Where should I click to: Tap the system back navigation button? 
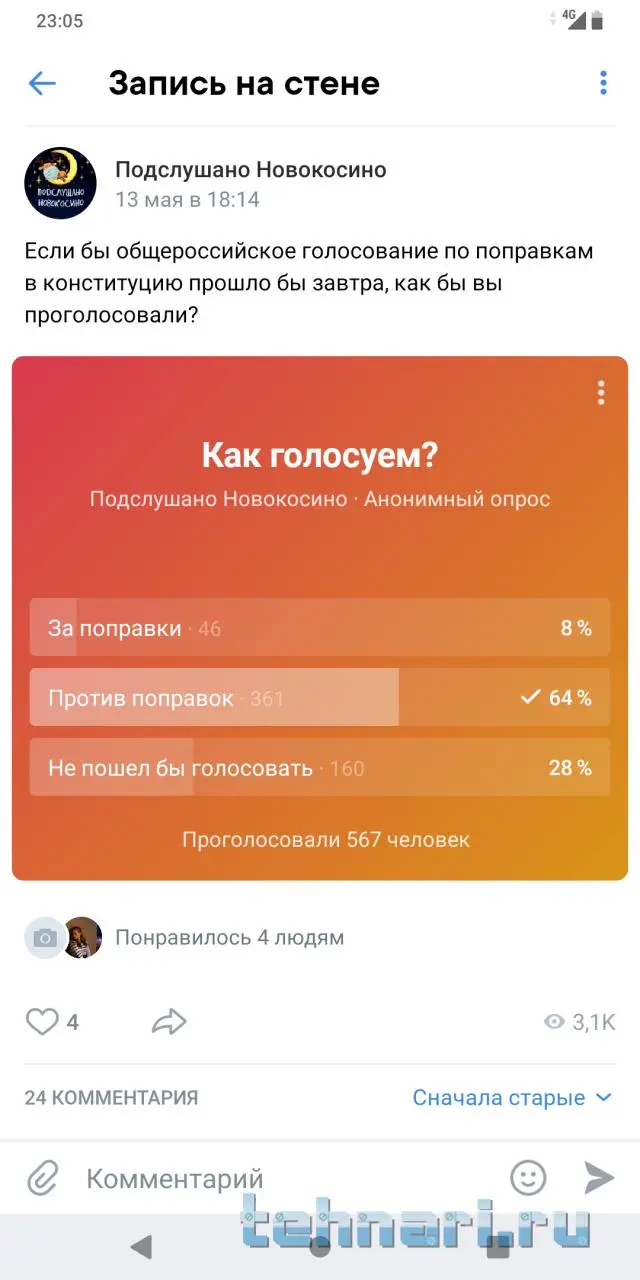tap(141, 1246)
